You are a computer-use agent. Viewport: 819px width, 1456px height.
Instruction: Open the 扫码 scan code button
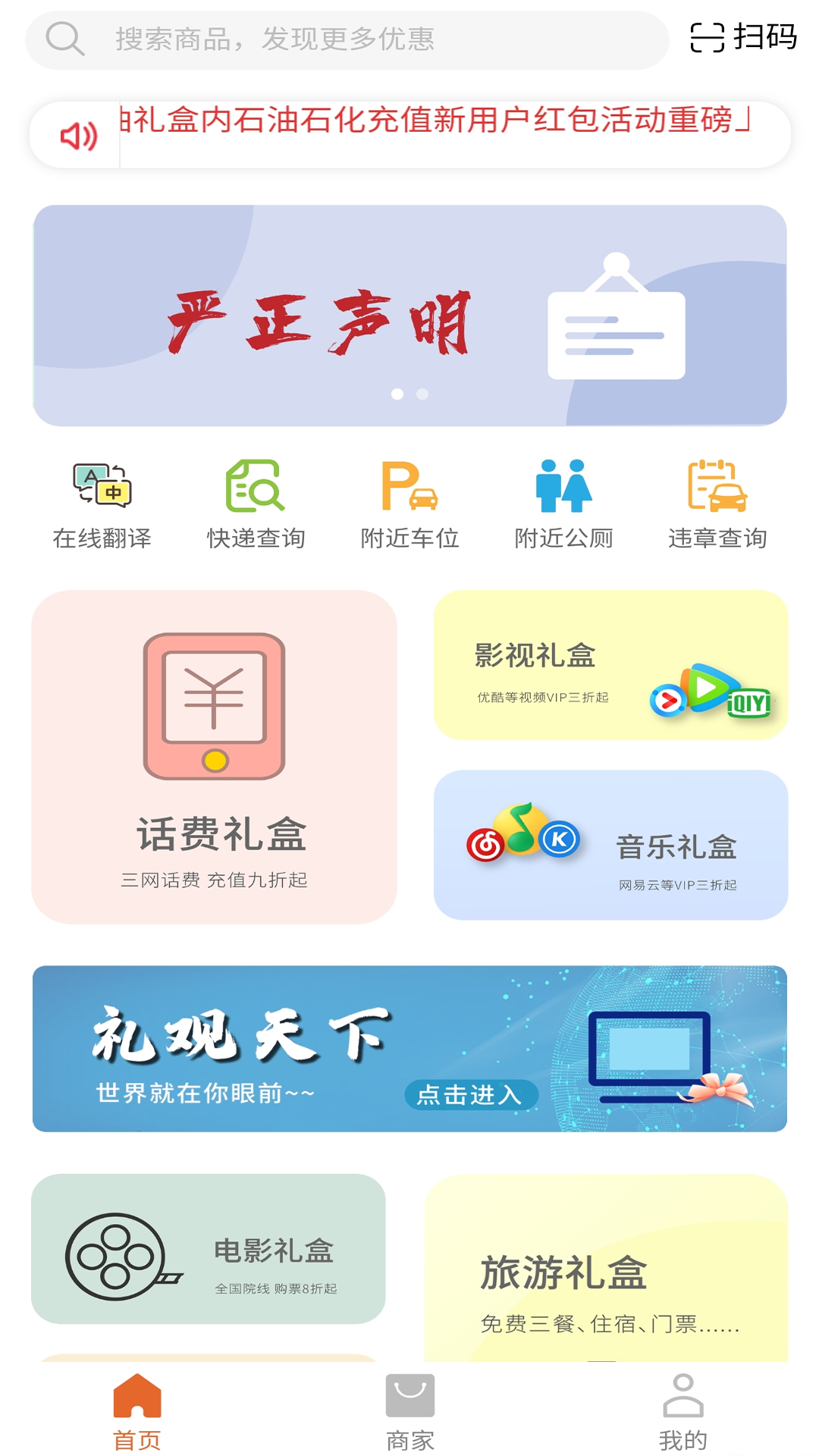743,37
